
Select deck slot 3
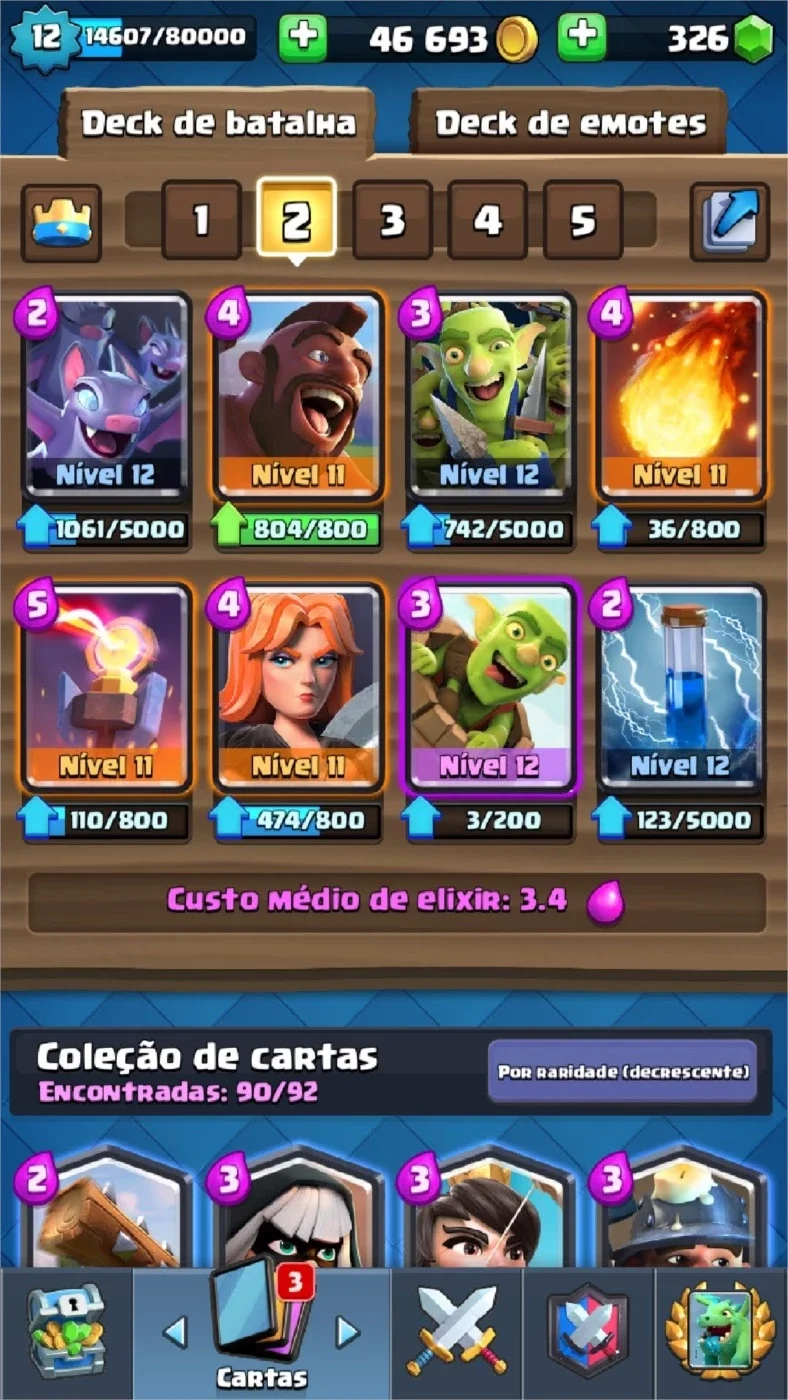392,220
